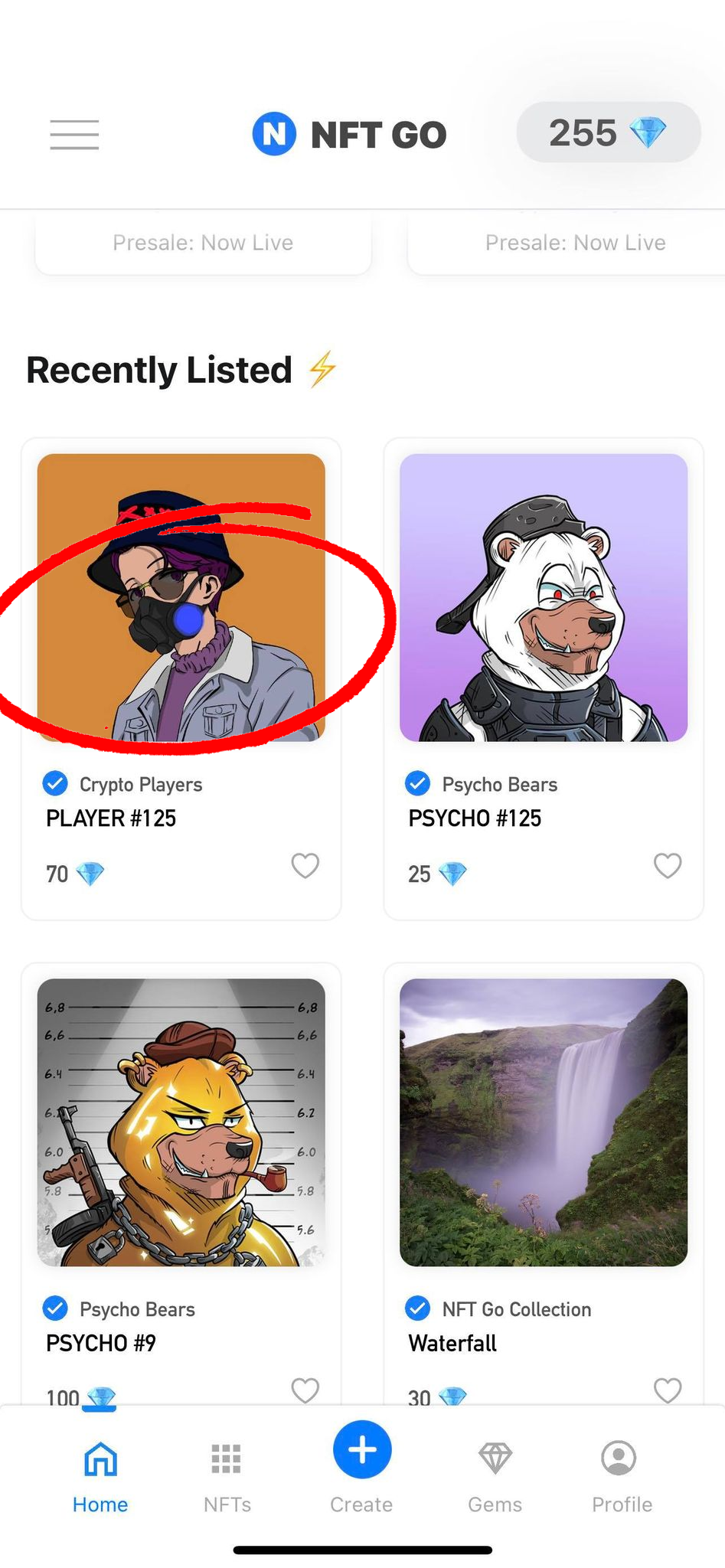Favorite PSYCHO #125 with the heart
The width and height of the screenshot is (725, 1568).
668,866
